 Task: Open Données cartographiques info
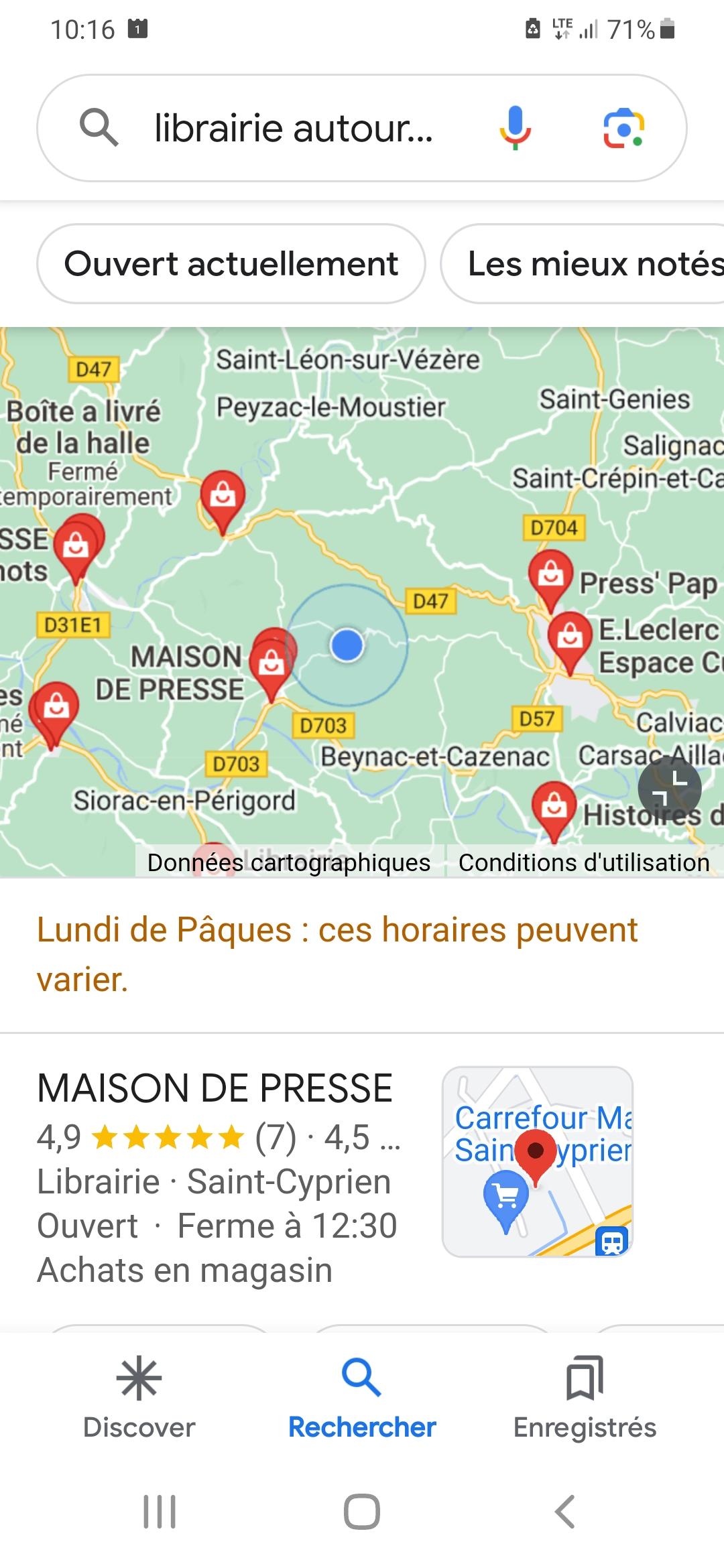(x=289, y=862)
